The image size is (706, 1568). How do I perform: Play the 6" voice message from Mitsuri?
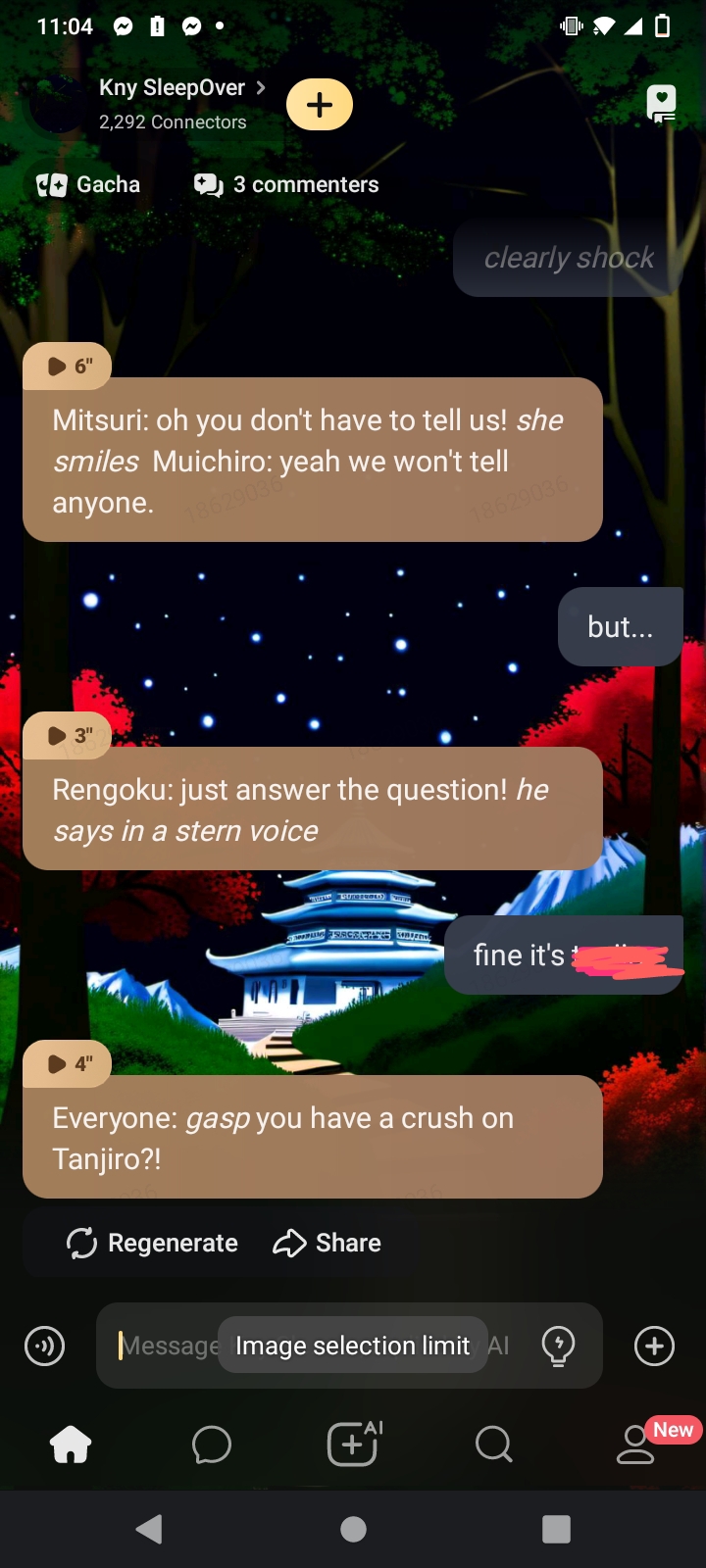pyautogui.click(x=69, y=367)
